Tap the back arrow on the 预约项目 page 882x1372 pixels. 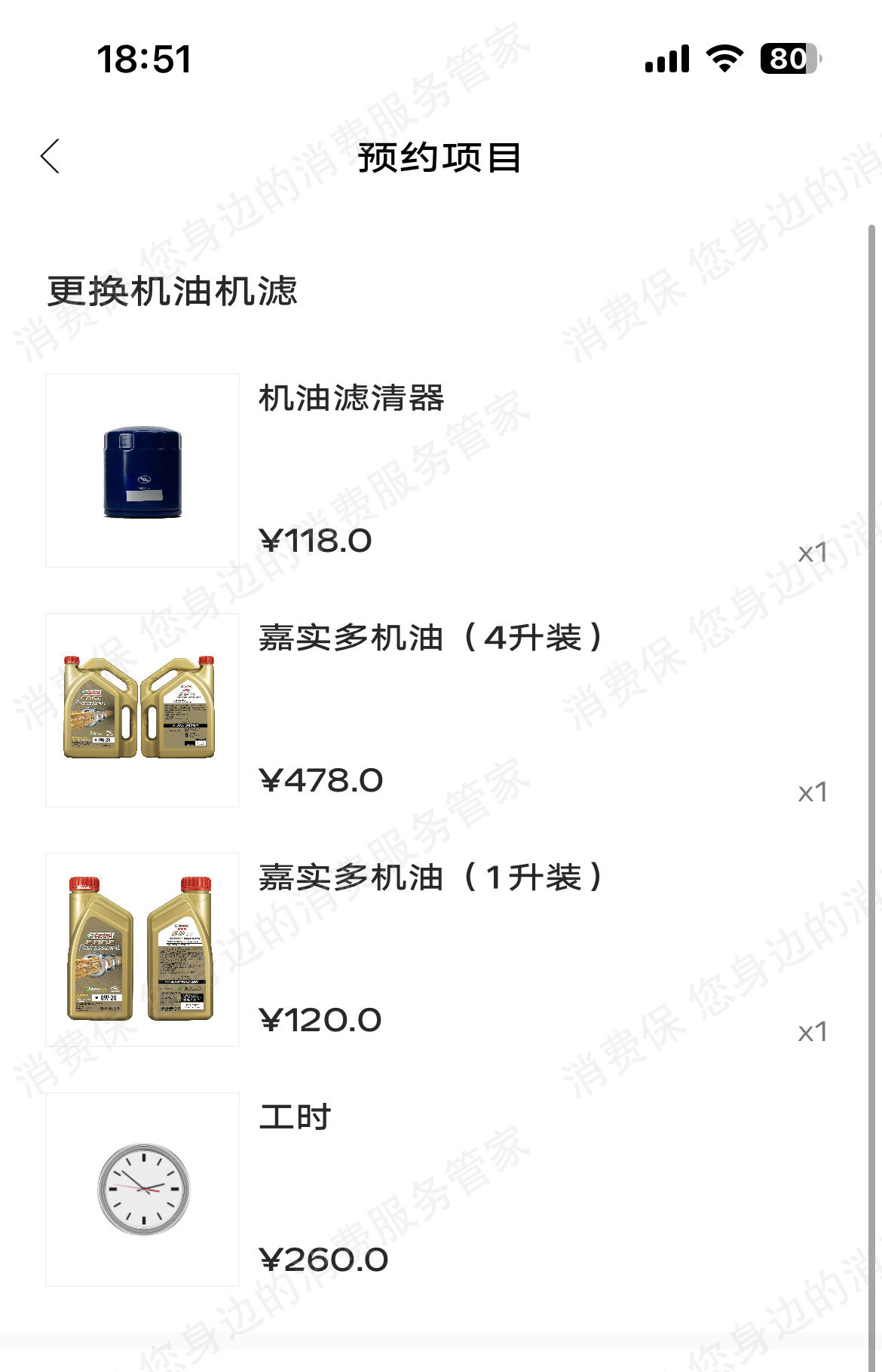coord(50,158)
